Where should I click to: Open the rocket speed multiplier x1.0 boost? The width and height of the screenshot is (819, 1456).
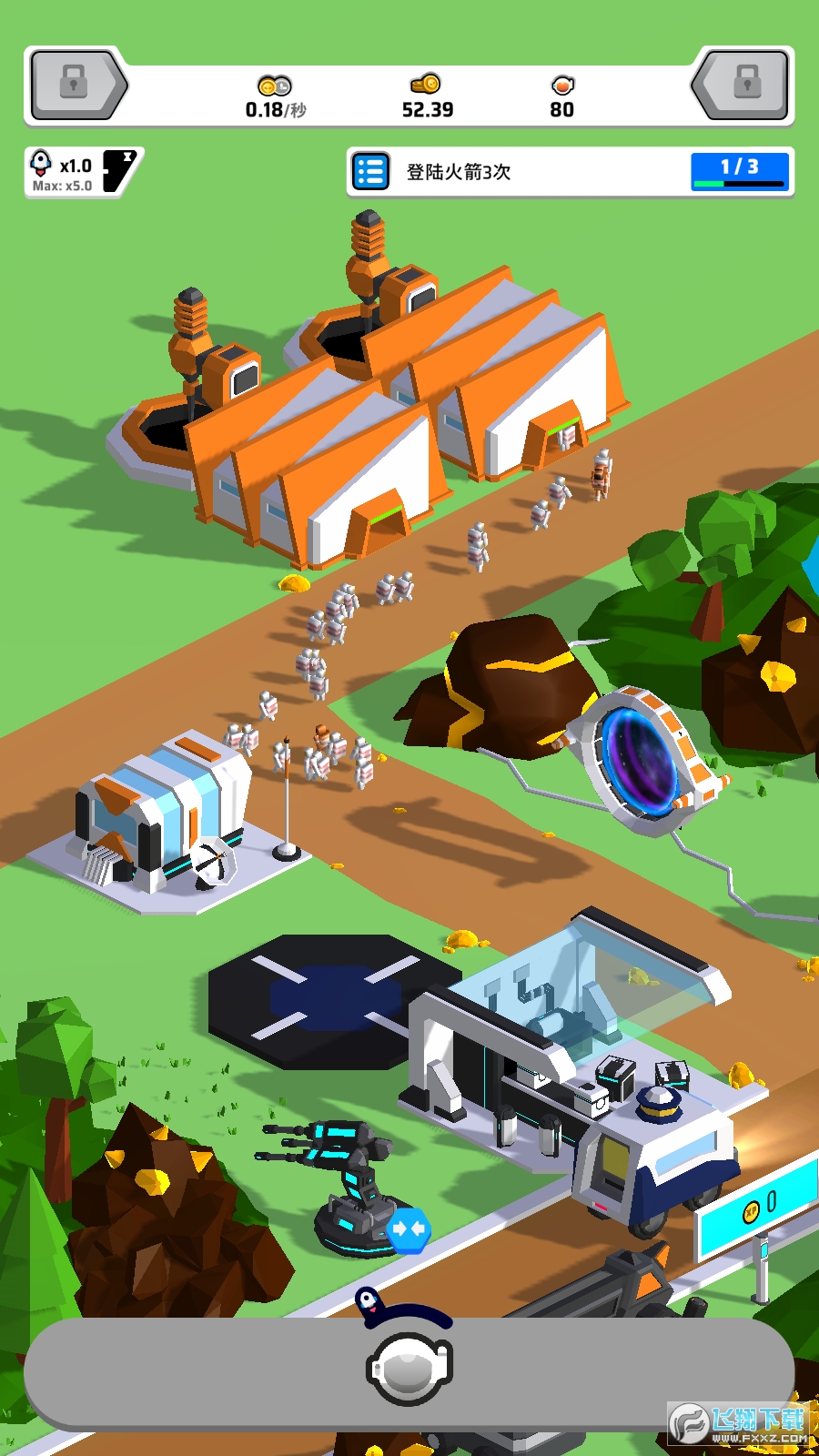click(x=81, y=172)
